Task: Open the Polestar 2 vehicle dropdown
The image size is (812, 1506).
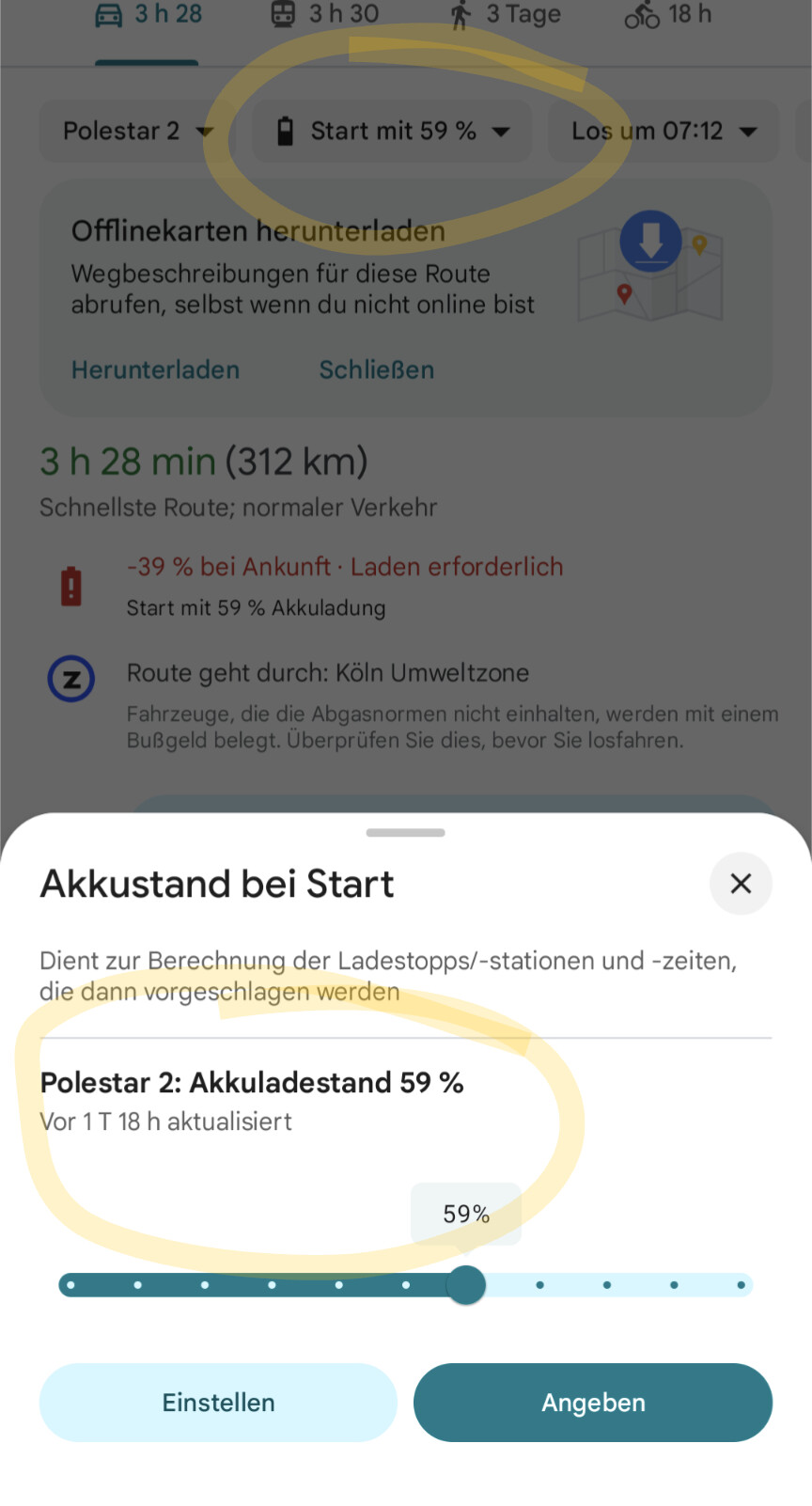Action: point(137,132)
